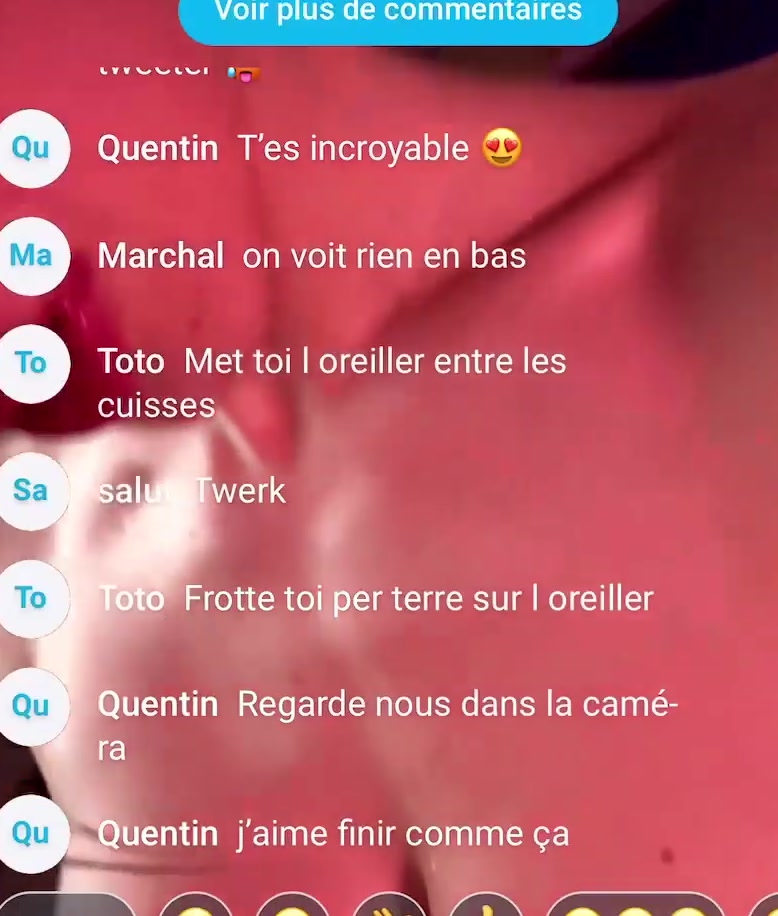Select Toto's avatar beside 'Frotte toi per terre'
The image size is (778, 916).
point(30,598)
